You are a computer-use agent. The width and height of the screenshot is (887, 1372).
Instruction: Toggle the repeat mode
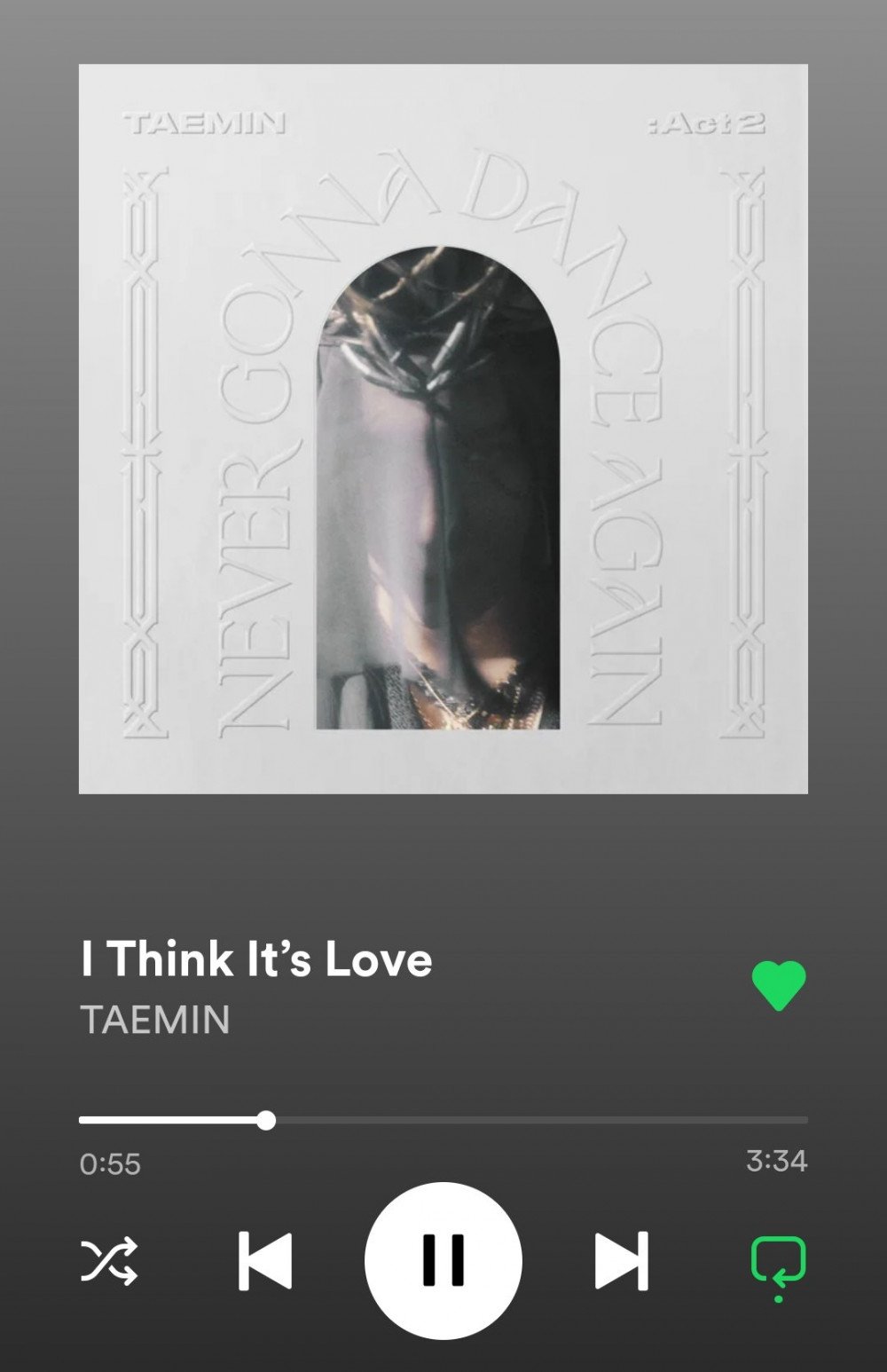778,1262
